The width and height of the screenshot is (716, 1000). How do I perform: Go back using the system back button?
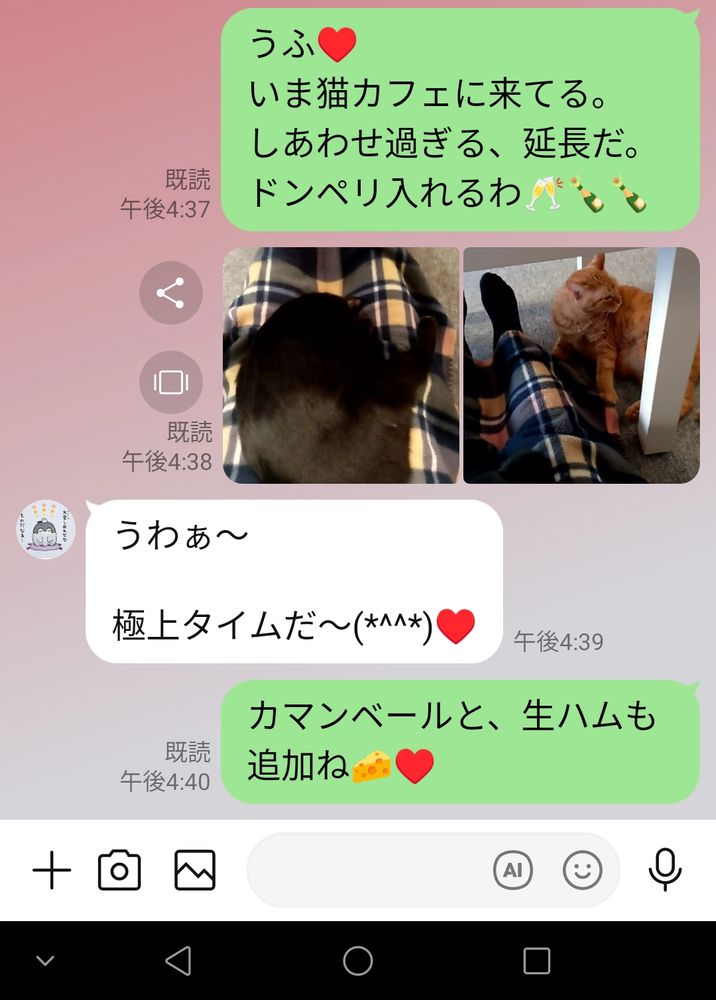[178, 961]
